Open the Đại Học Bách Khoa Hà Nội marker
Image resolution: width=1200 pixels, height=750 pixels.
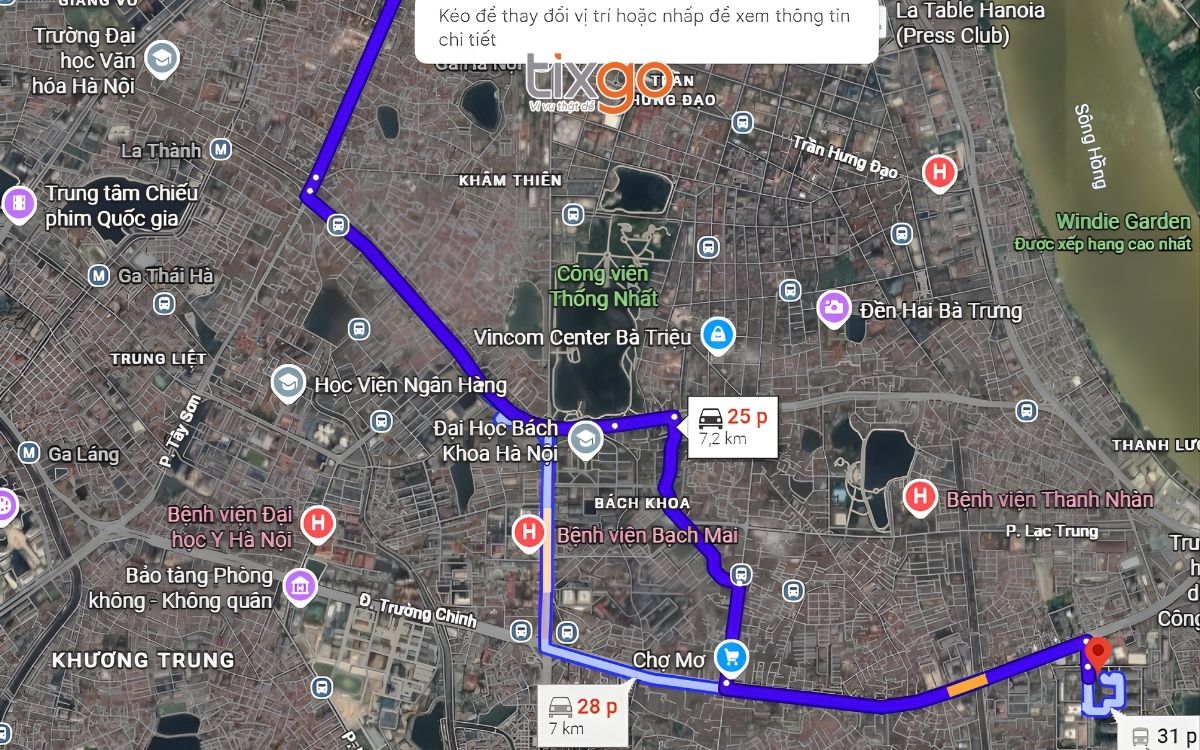[x=585, y=436]
